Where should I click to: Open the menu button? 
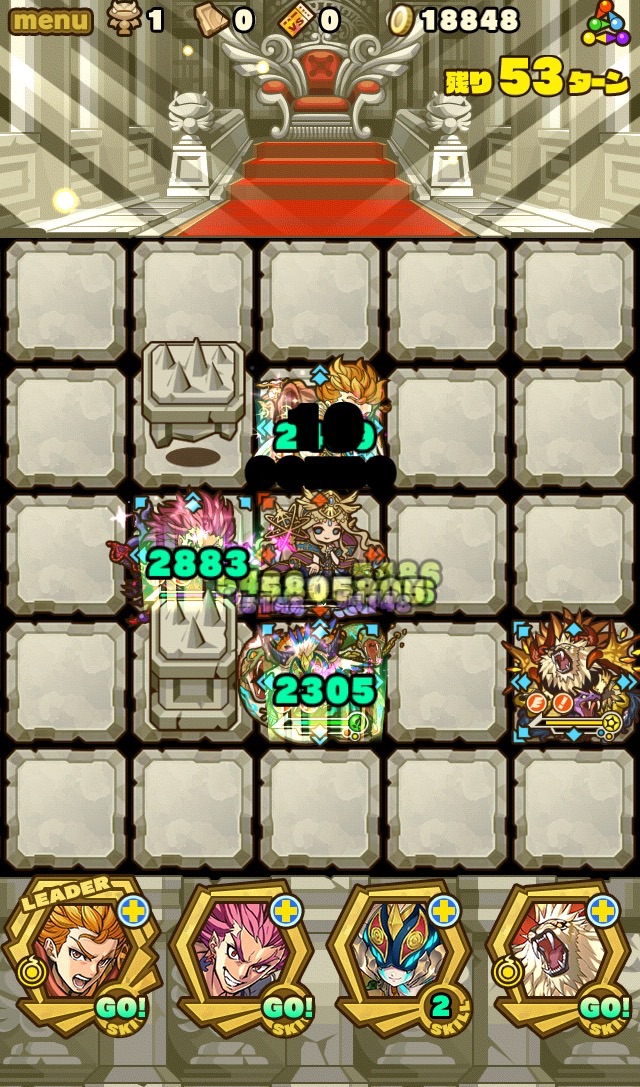50,20
